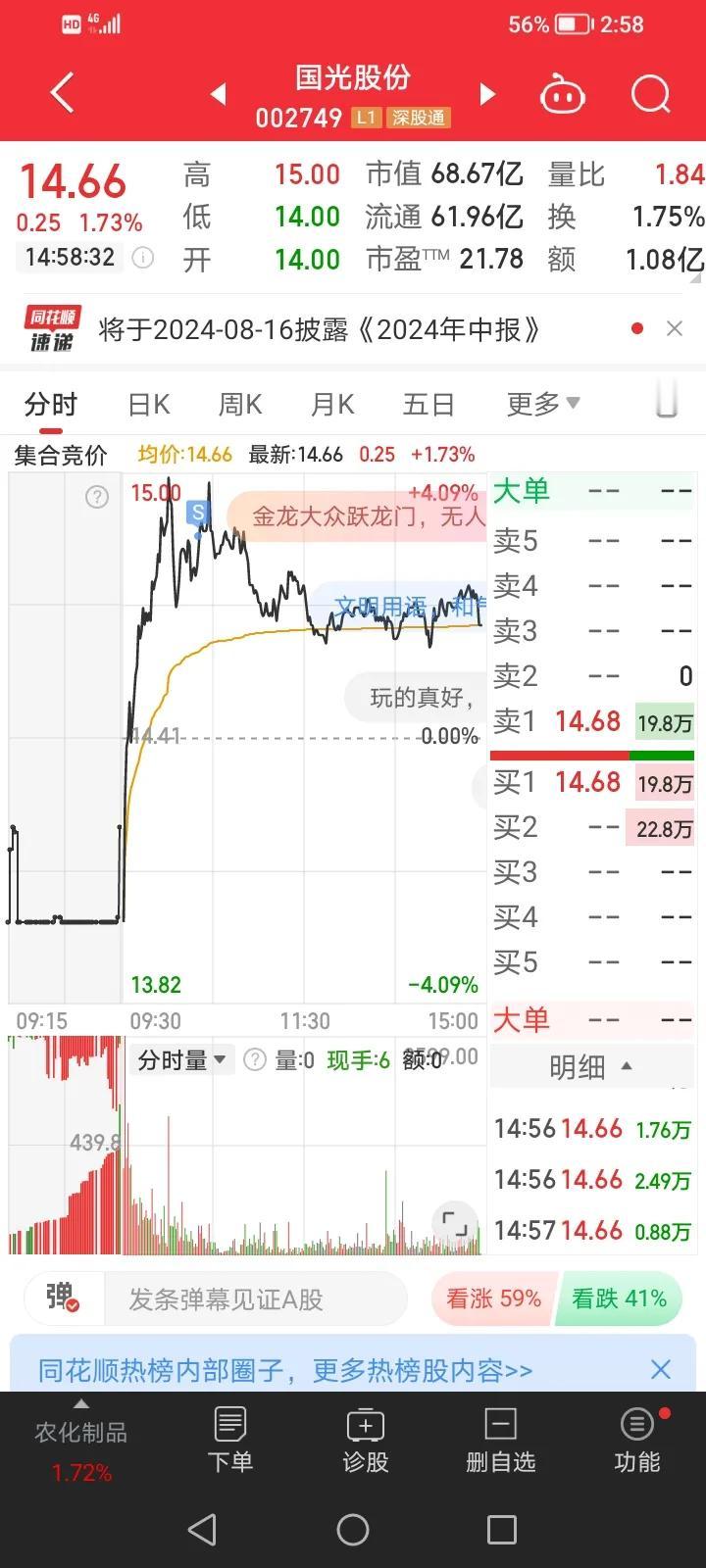Open the 分时量 indicator dropdown

point(182,1059)
